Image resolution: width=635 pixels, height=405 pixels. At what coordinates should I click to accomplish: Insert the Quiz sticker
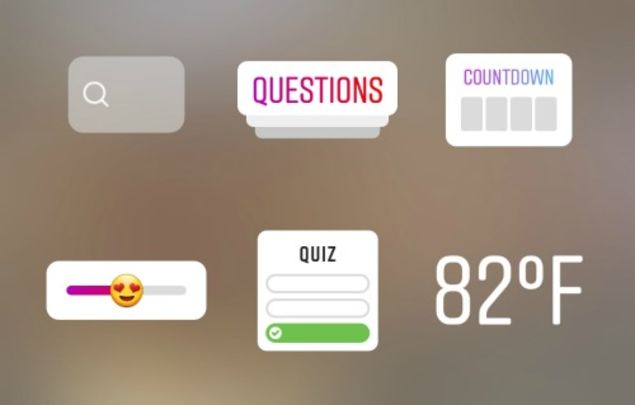tap(317, 290)
